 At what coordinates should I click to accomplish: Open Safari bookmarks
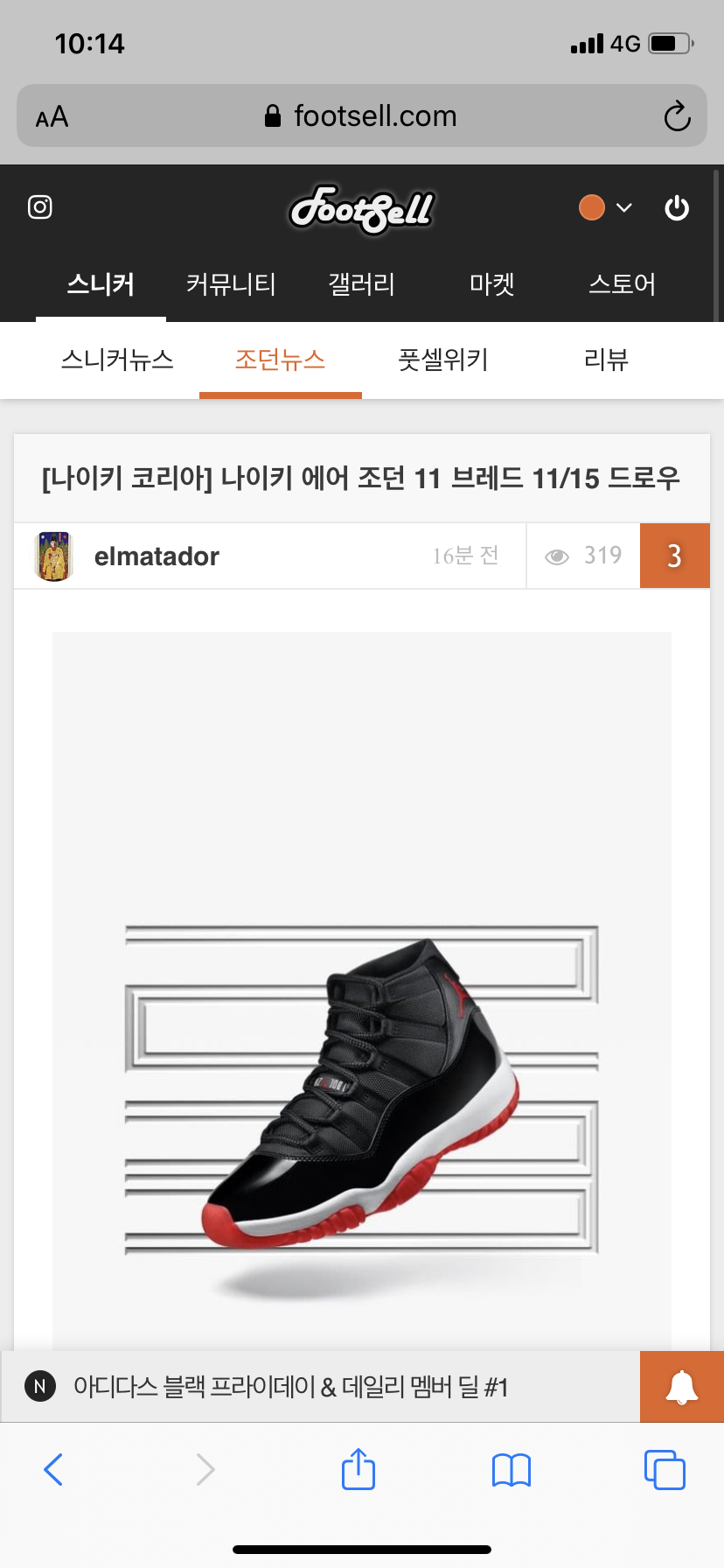point(512,1469)
